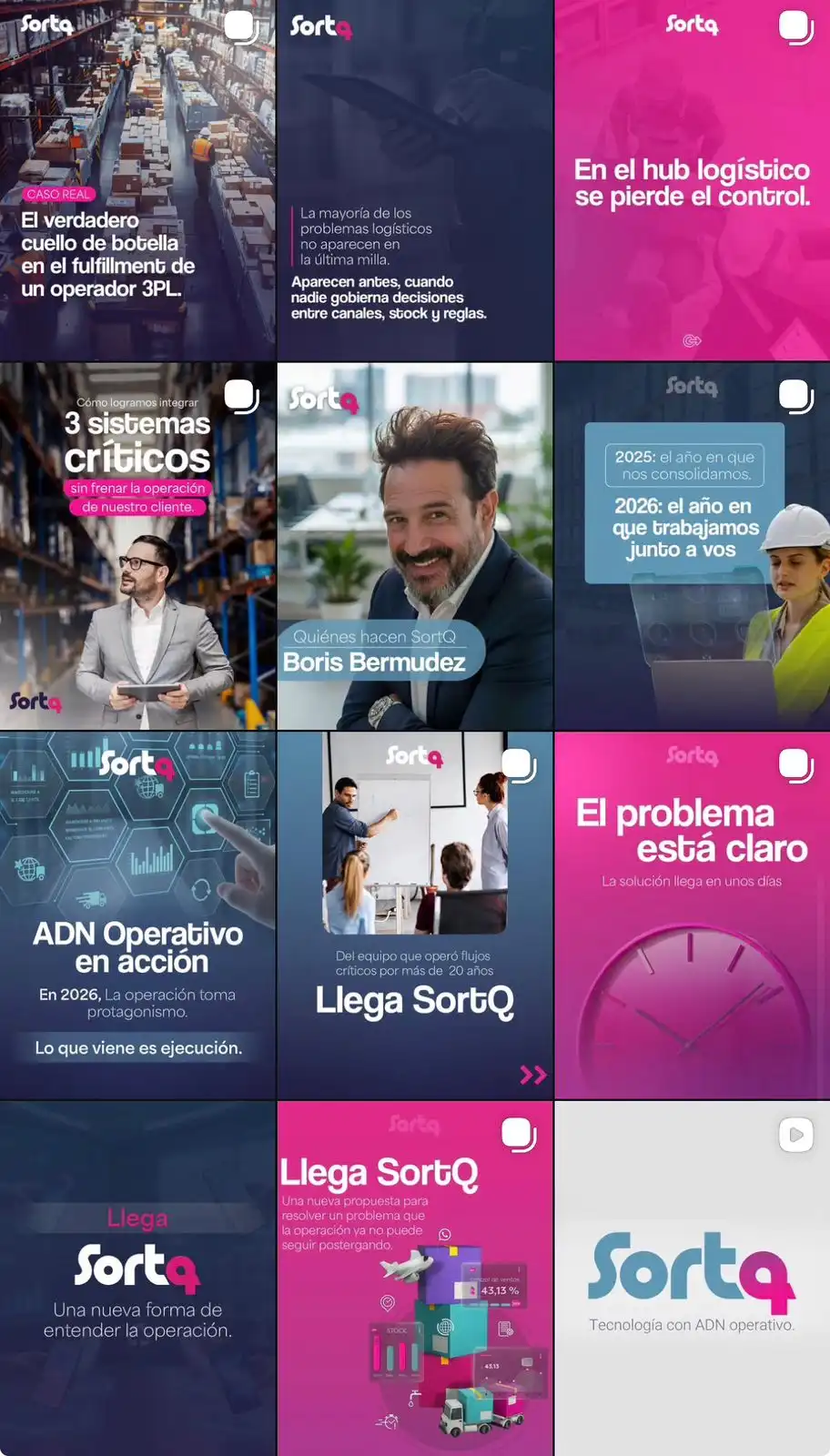Viewport: 830px width, 1456px height.
Task: Open the post 'En el hub logístico se pierde el control'
Action: 692,180
